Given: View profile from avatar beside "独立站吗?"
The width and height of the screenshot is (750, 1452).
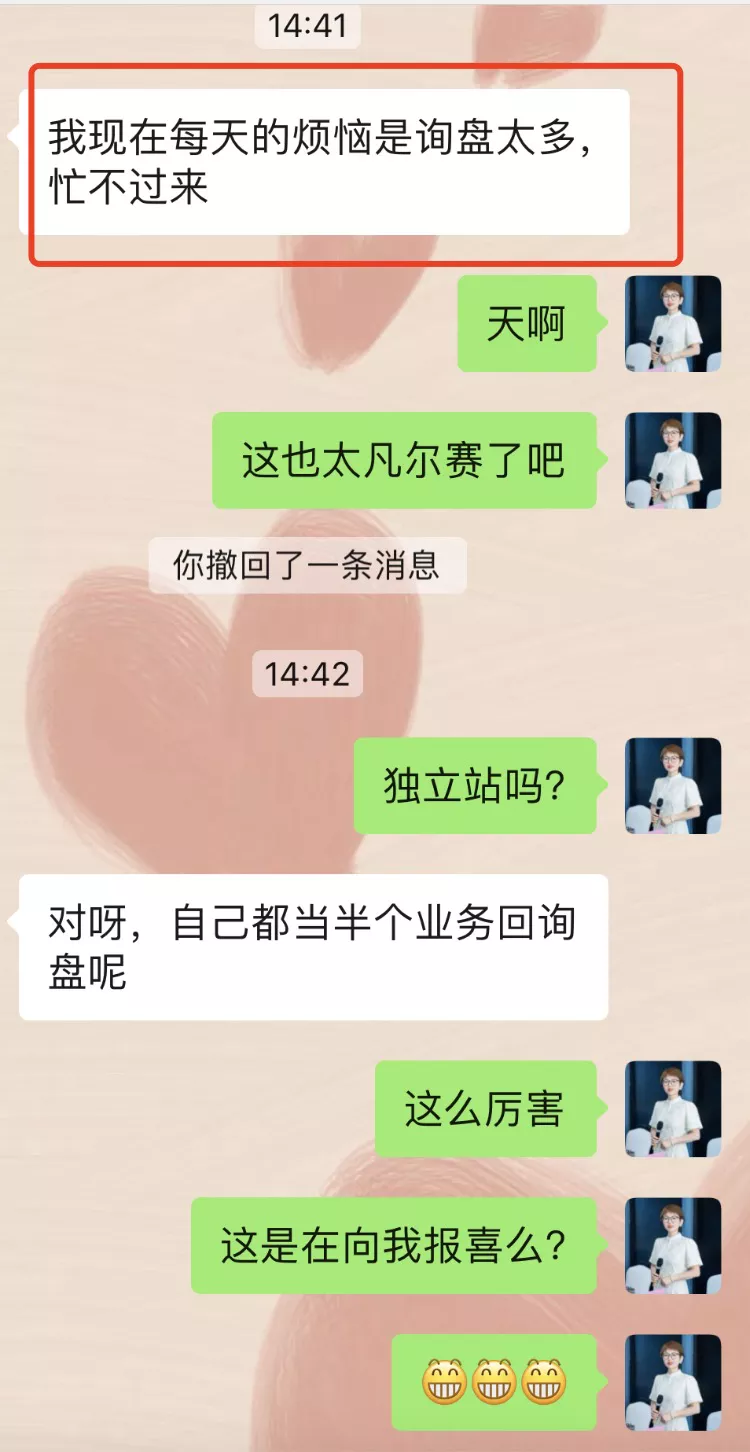Looking at the screenshot, I should 673,786.
